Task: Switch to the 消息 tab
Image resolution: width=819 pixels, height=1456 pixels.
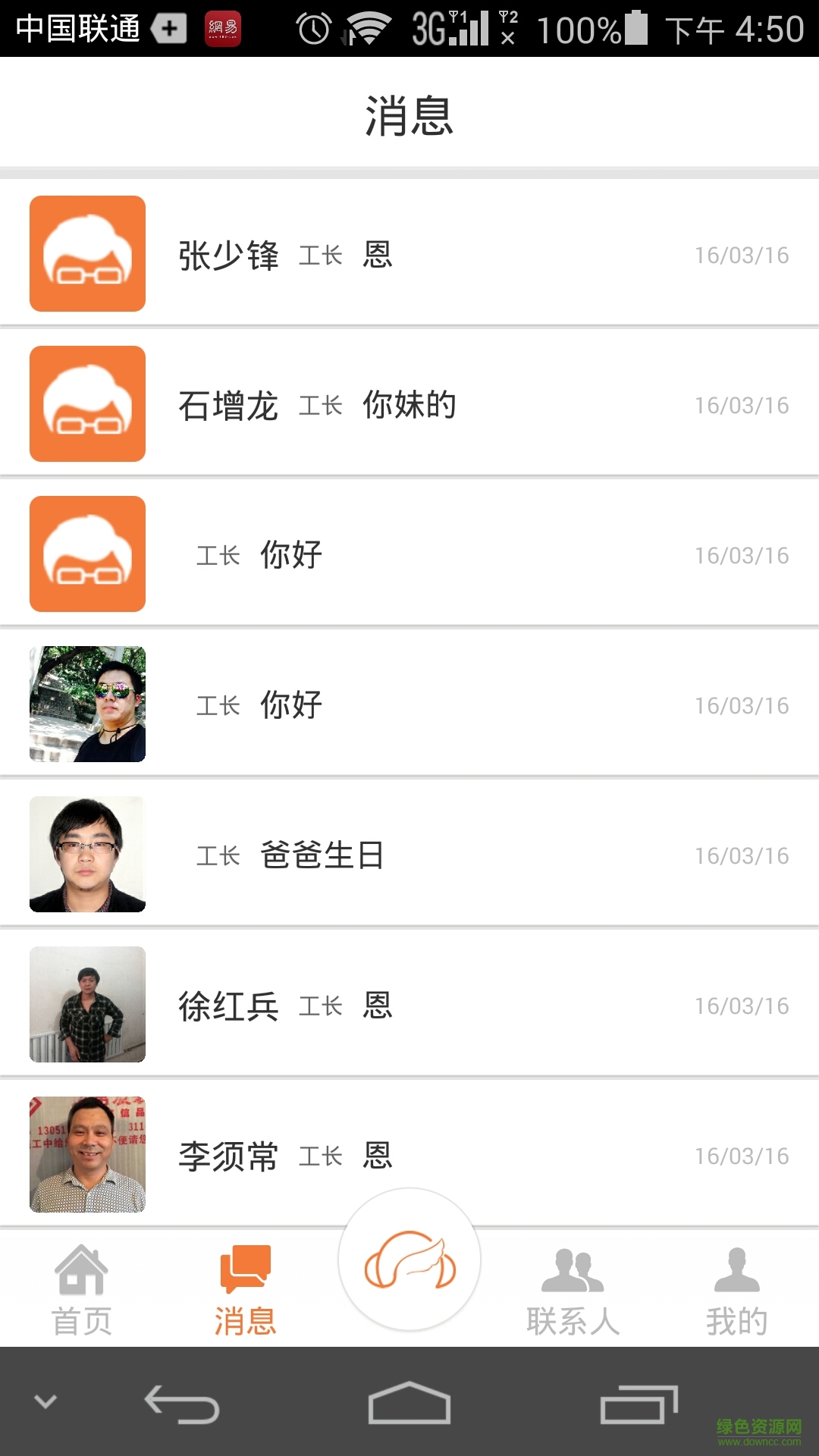Action: pos(245,1285)
